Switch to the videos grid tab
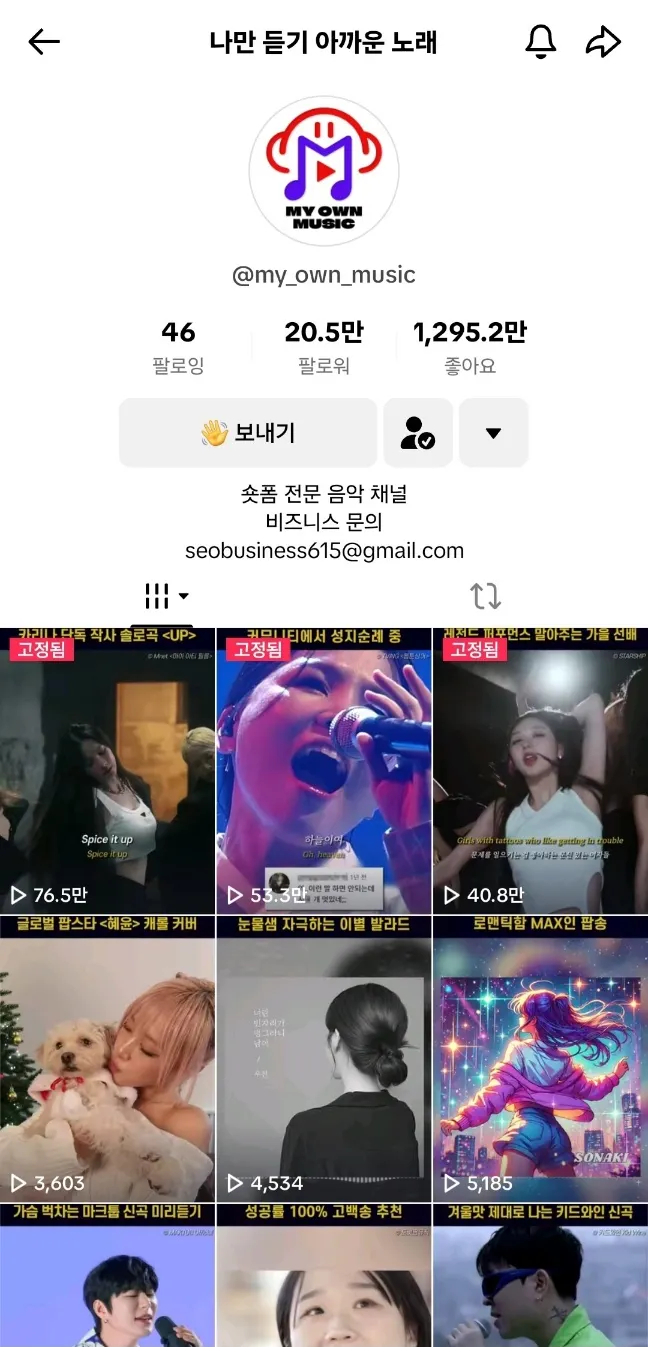The image size is (648, 1347). (165, 597)
